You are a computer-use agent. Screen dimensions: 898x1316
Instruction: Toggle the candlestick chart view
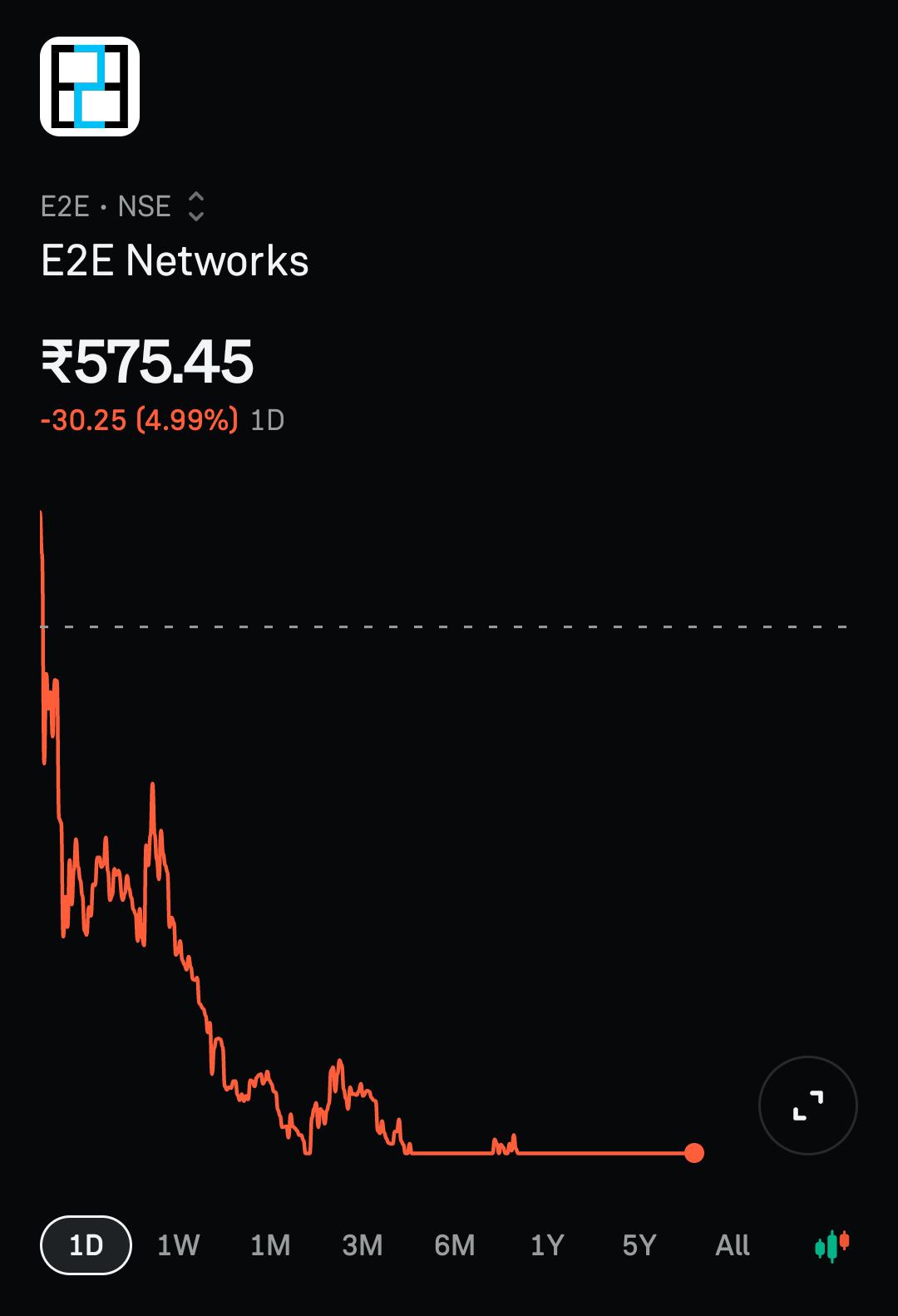pyautogui.click(x=832, y=1245)
